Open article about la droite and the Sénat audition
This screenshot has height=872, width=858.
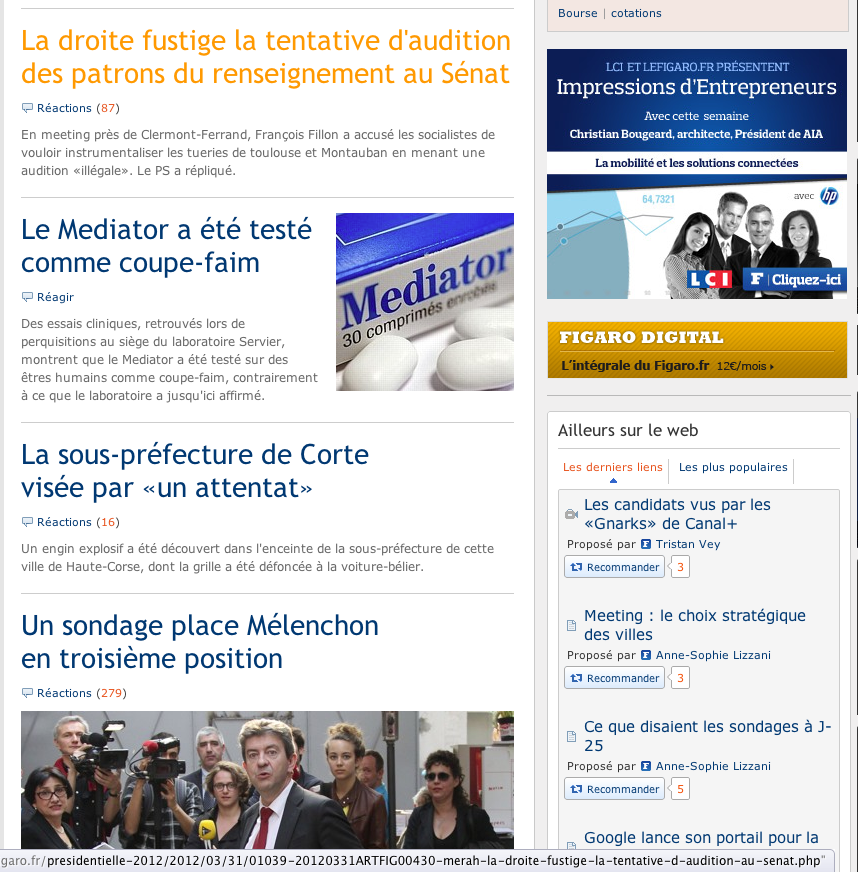[x=265, y=57]
